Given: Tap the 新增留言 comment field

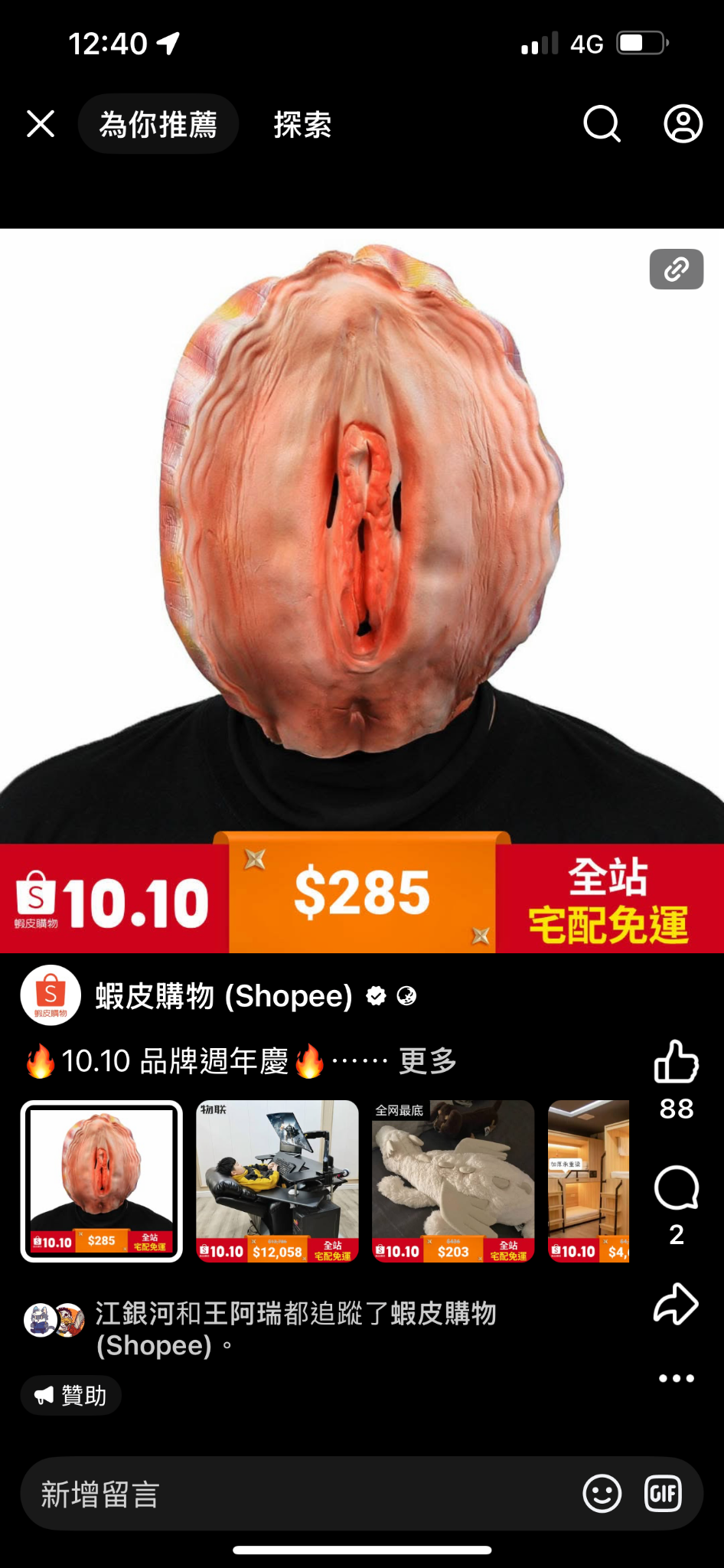Looking at the screenshot, I should pos(291,1494).
